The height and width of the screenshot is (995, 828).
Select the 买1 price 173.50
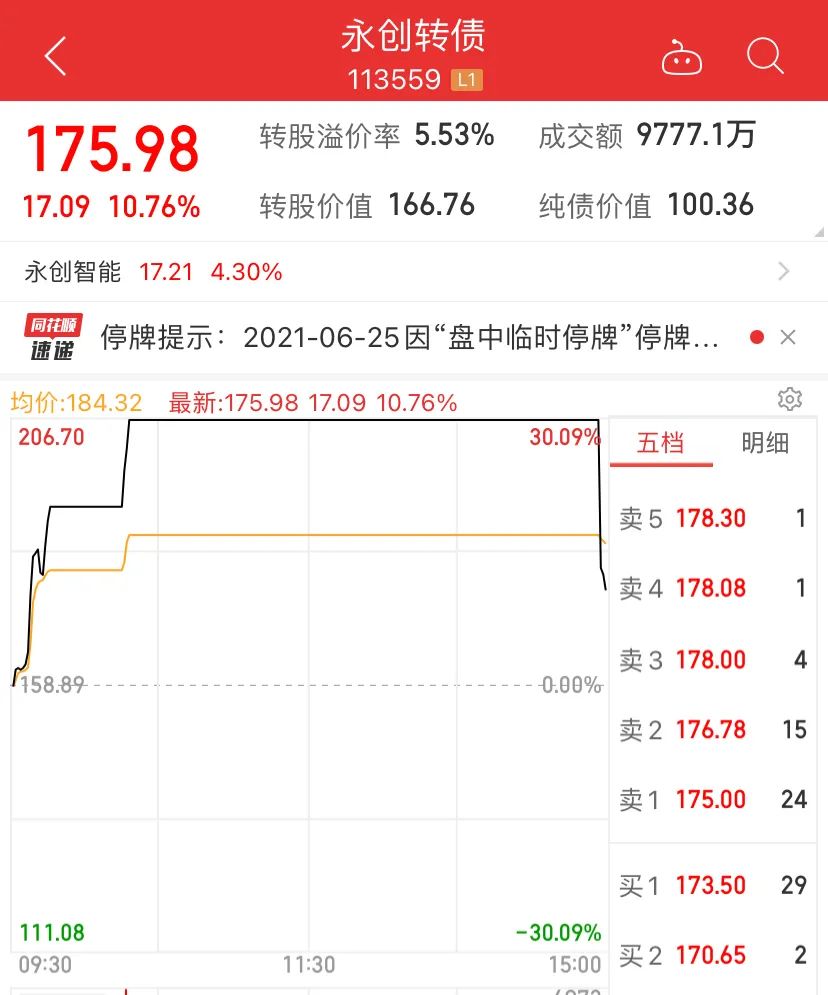[x=711, y=885]
